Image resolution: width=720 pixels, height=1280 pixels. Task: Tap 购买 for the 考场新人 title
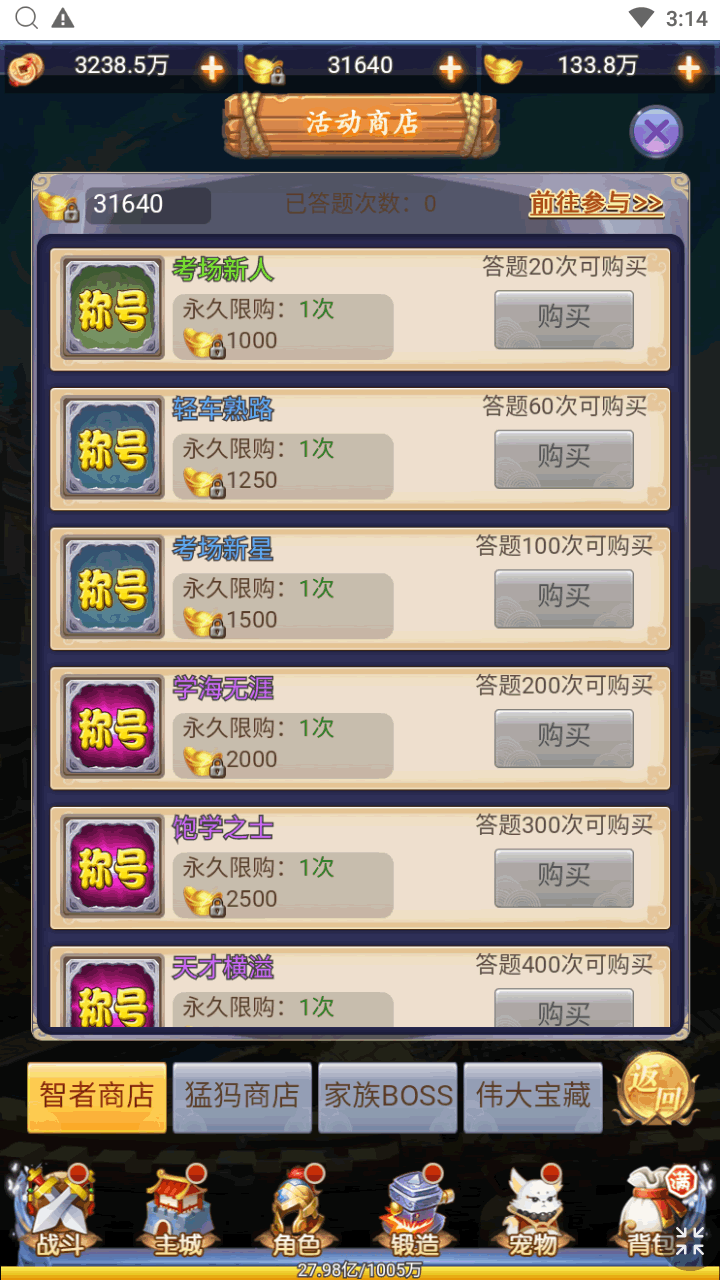[x=564, y=319]
